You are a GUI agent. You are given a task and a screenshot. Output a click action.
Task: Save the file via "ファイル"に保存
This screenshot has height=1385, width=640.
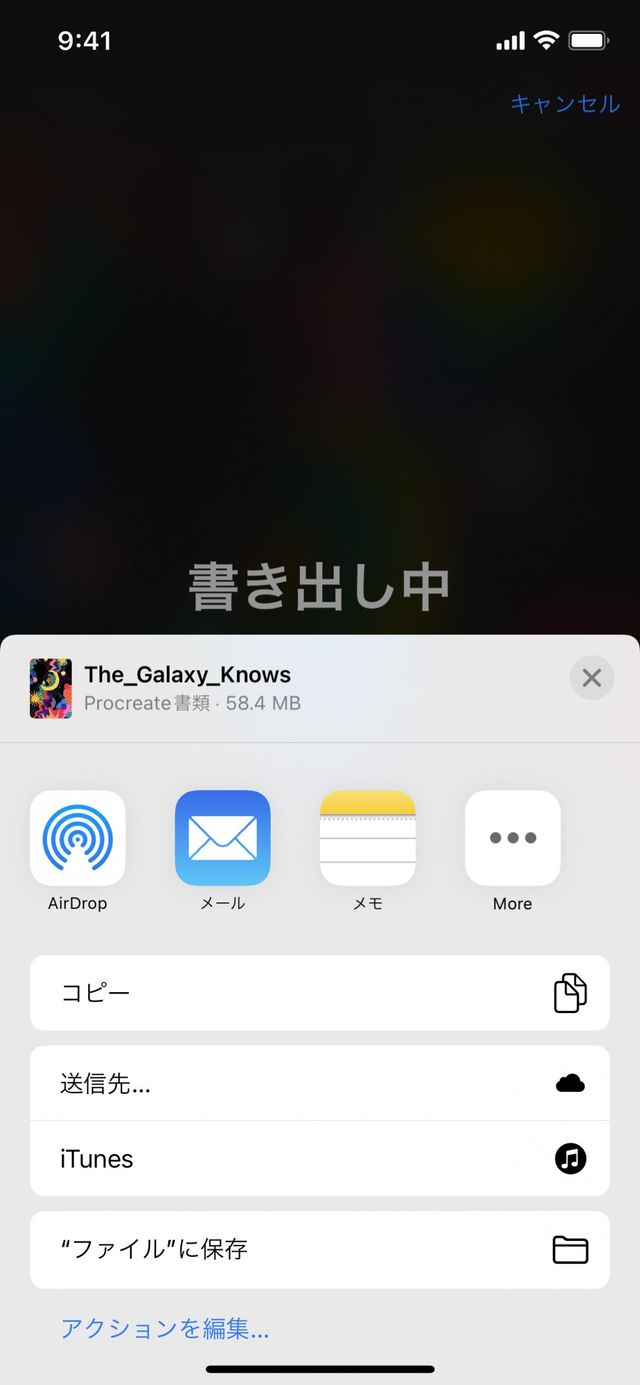tap(320, 1249)
